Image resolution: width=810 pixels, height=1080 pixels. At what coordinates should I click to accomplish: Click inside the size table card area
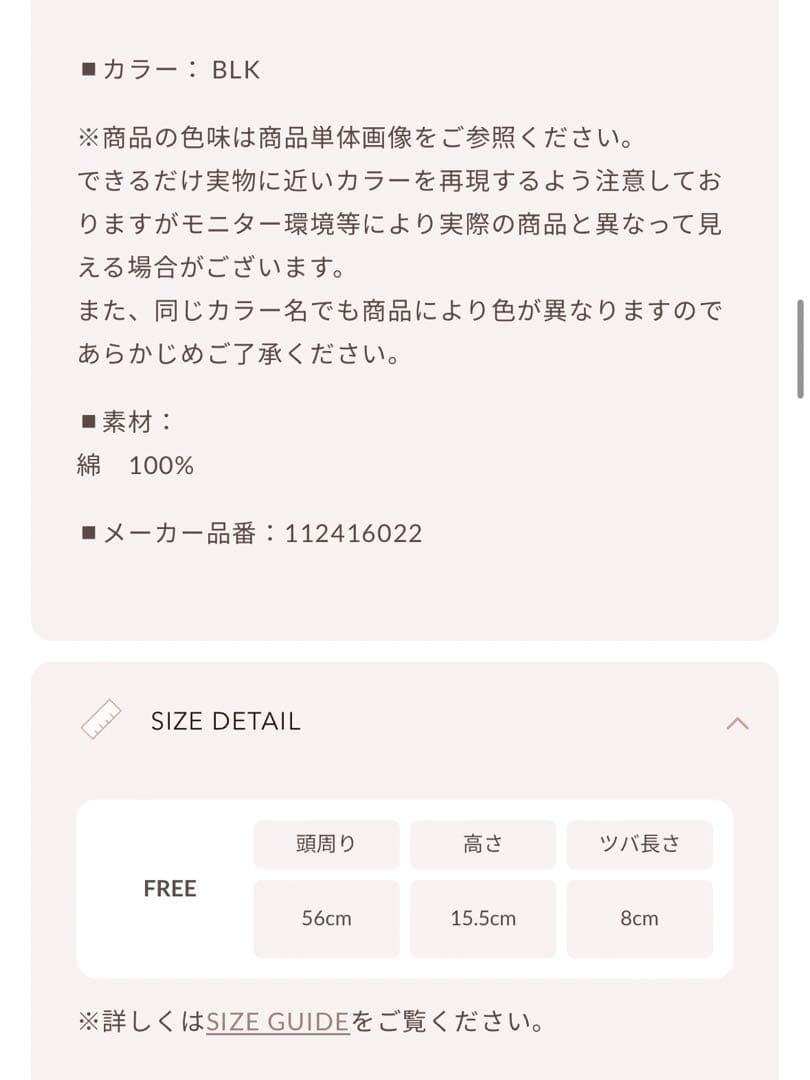[405, 885]
